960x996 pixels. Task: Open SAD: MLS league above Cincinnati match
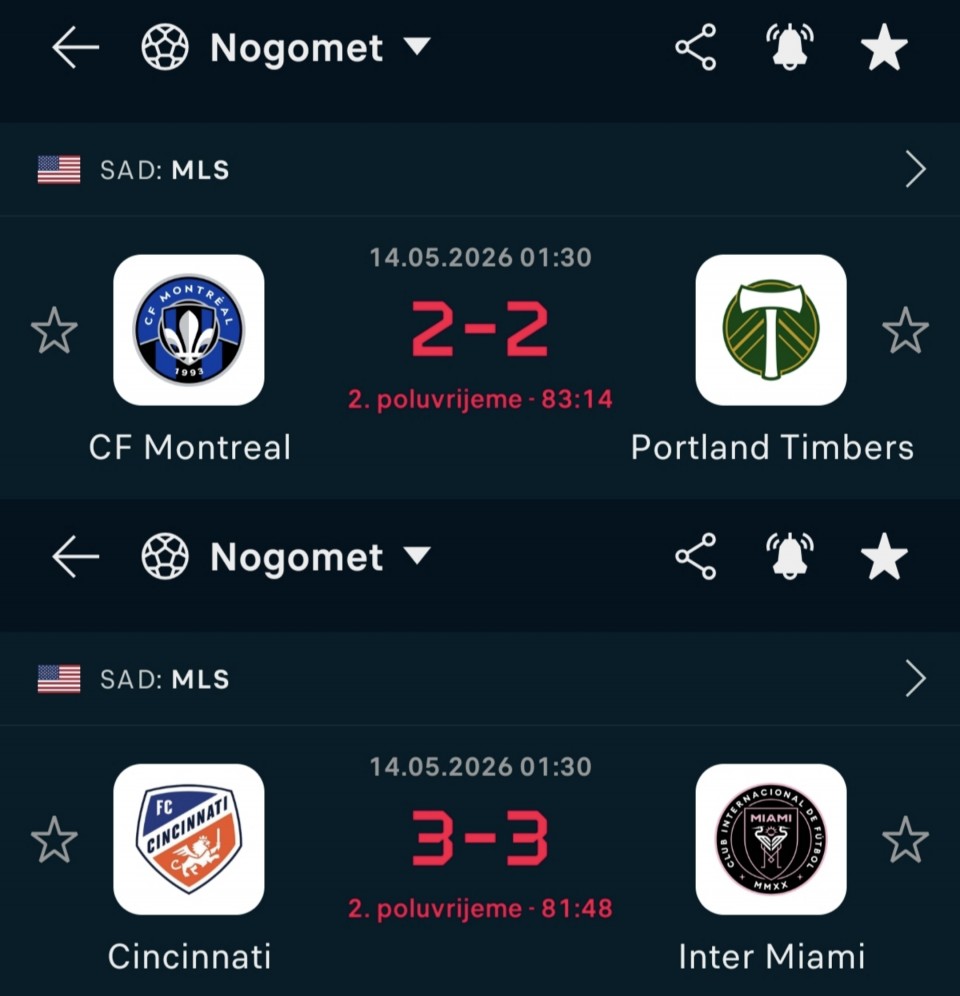[480, 679]
